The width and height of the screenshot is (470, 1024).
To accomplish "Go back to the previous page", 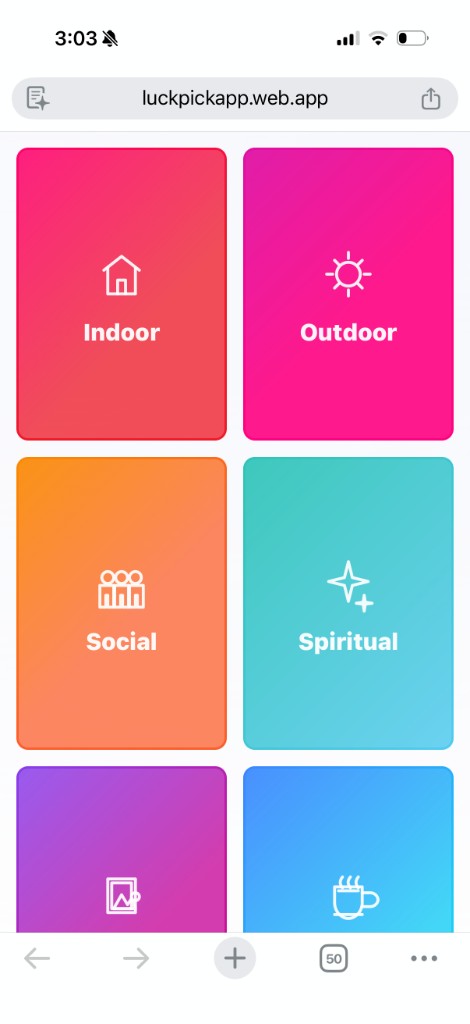I will (37, 959).
